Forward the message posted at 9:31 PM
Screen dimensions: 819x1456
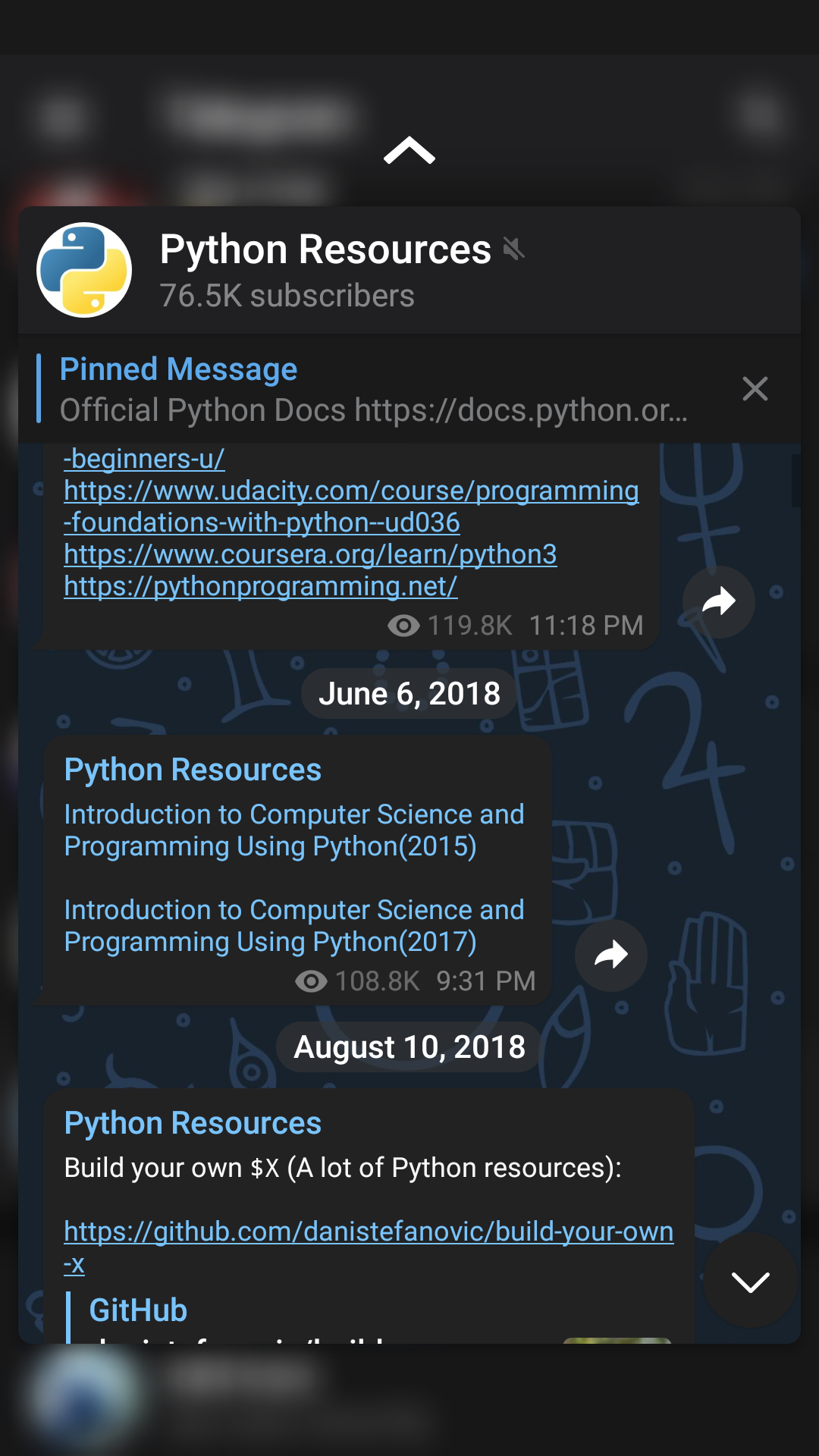pyautogui.click(x=610, y=955)
